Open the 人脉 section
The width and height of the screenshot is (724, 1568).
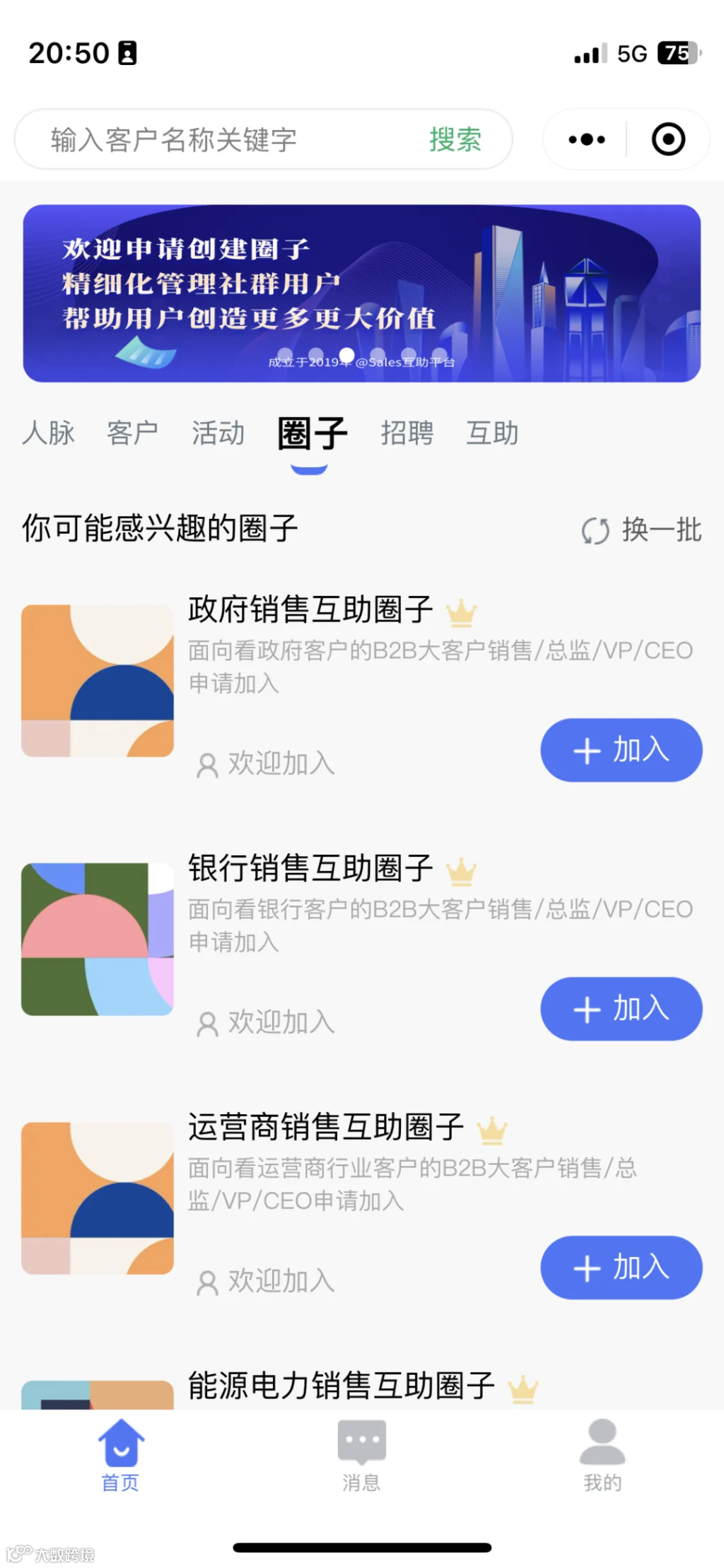click(48, 435)
